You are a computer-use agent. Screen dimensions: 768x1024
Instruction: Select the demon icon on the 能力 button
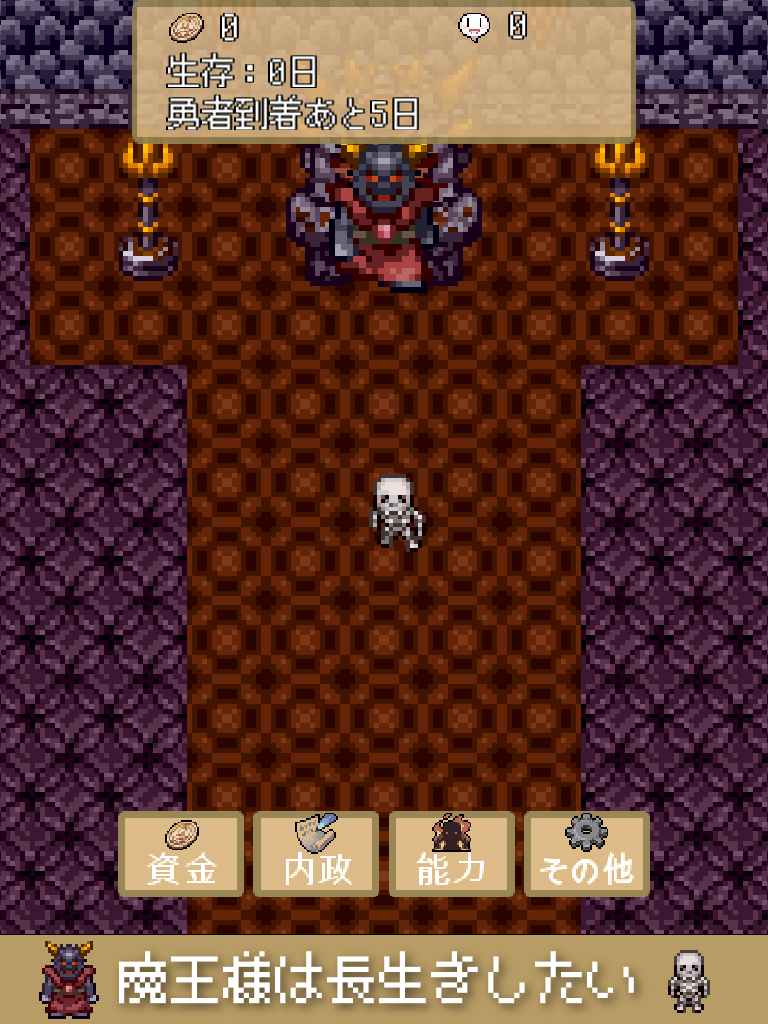point(451,833)
